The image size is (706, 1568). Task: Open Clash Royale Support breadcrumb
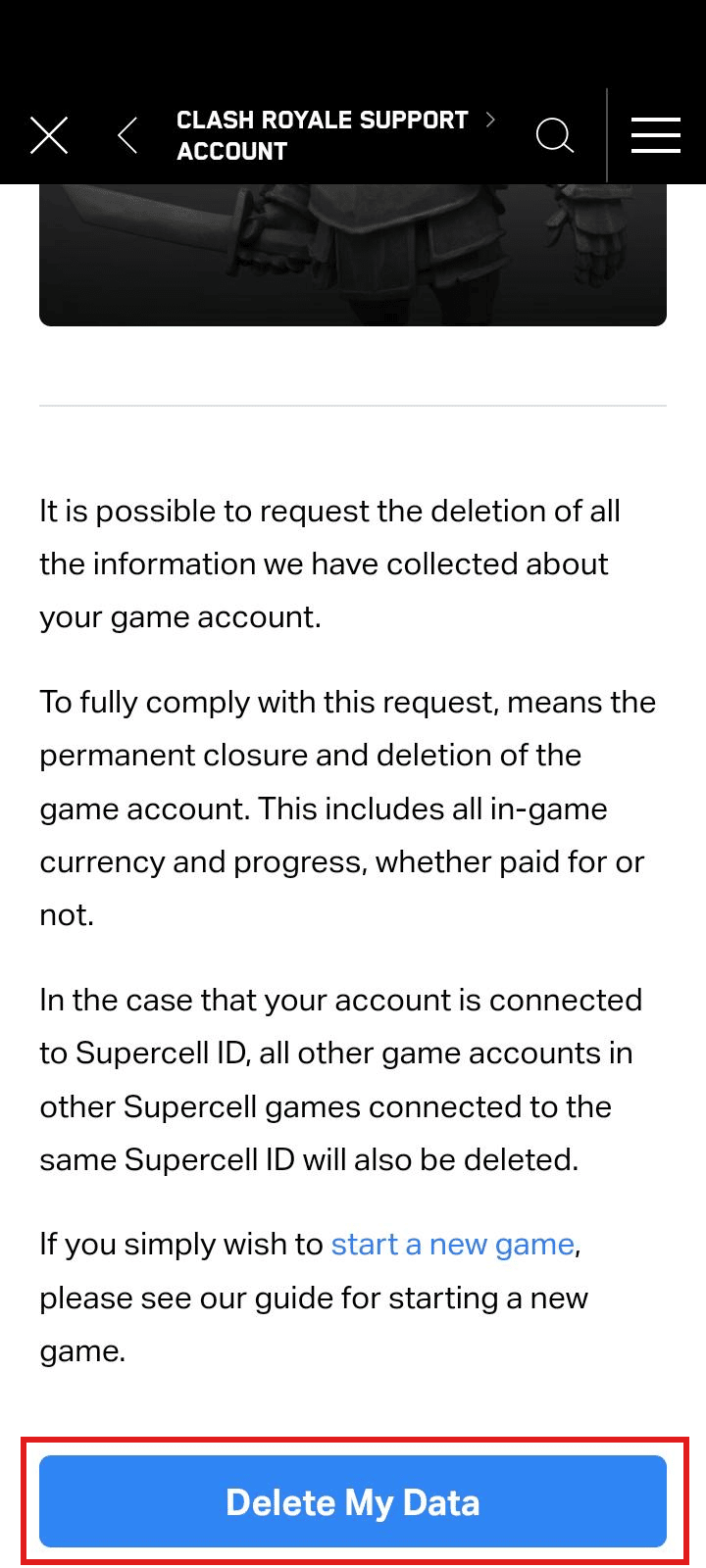click(322, 120)
